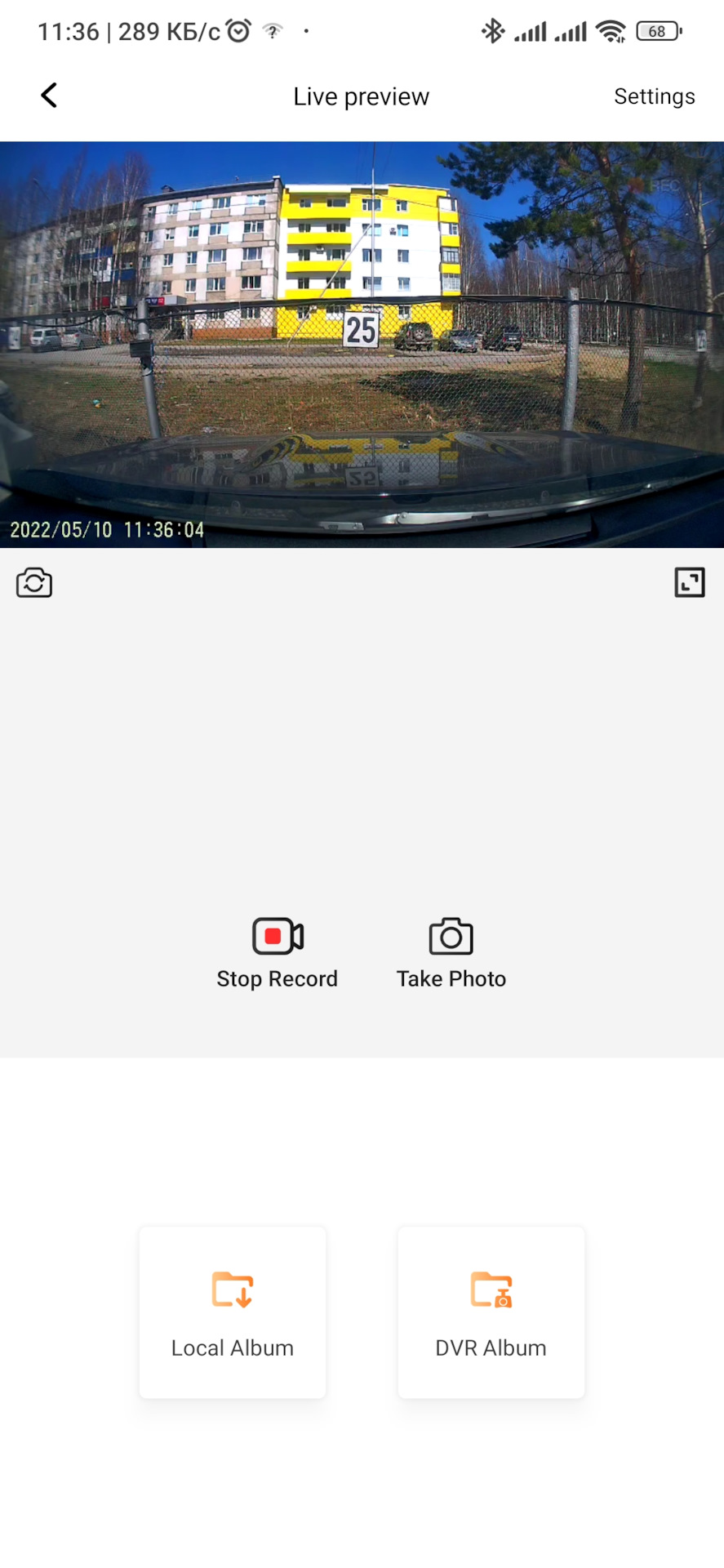Viewport: 724px width, 1568px height.
Task: Stop the video recording
Action: coord(278,952)
